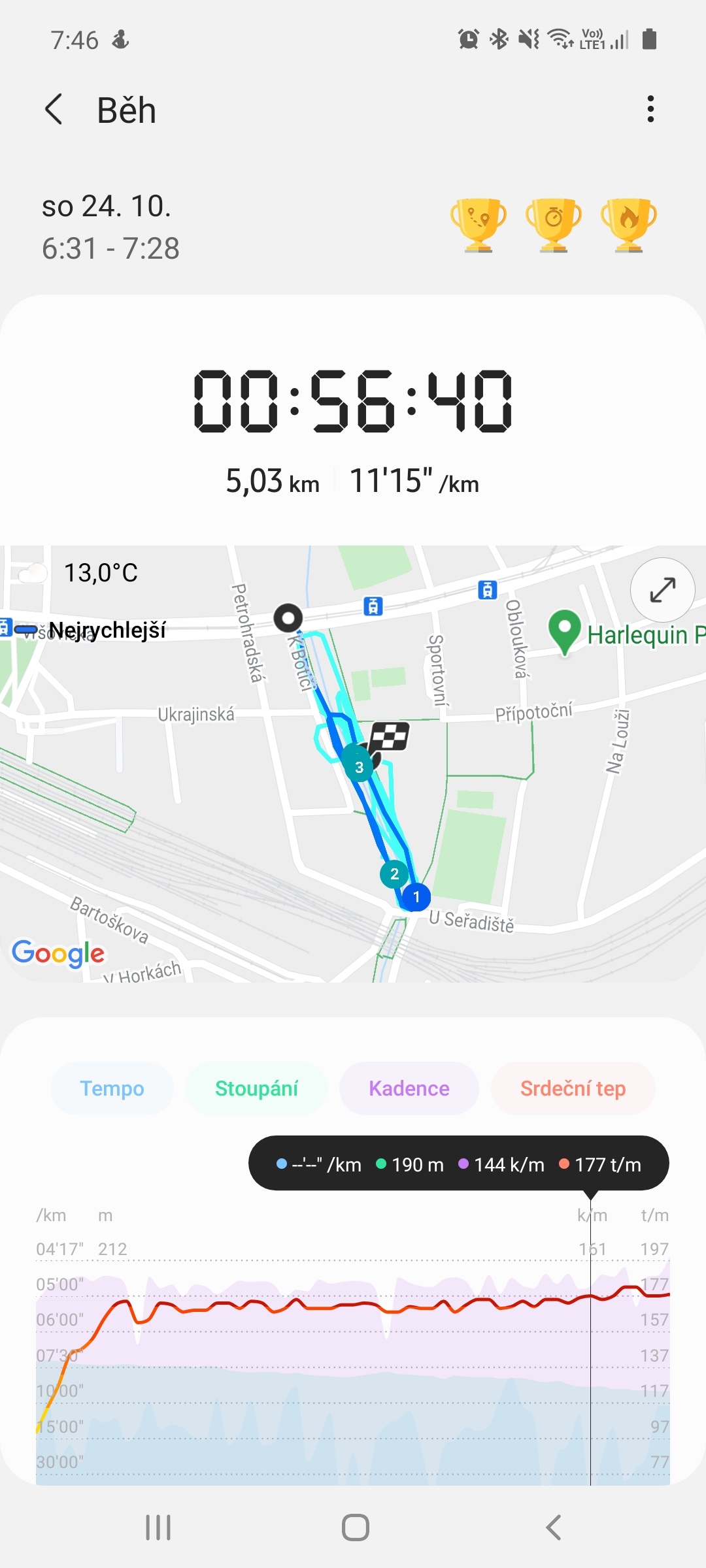This screenshot has height=1568, width=706.
Task: Tap kilometer marker 3 on the map
Action: click(x=359, y=767)
